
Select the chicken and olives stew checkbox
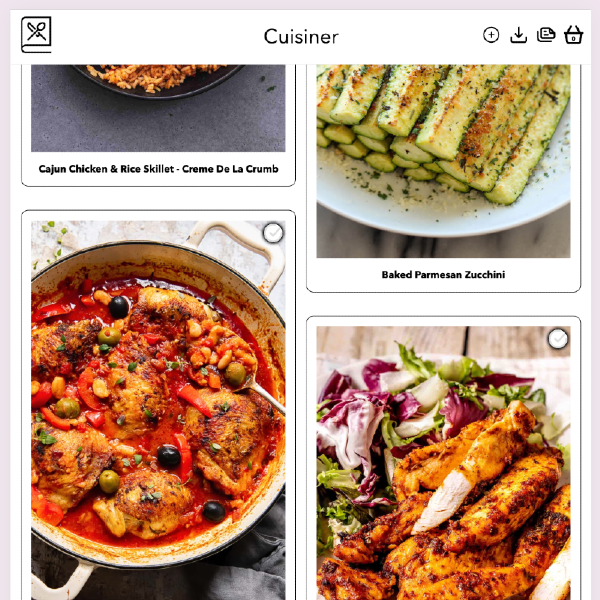pos(273,233)
